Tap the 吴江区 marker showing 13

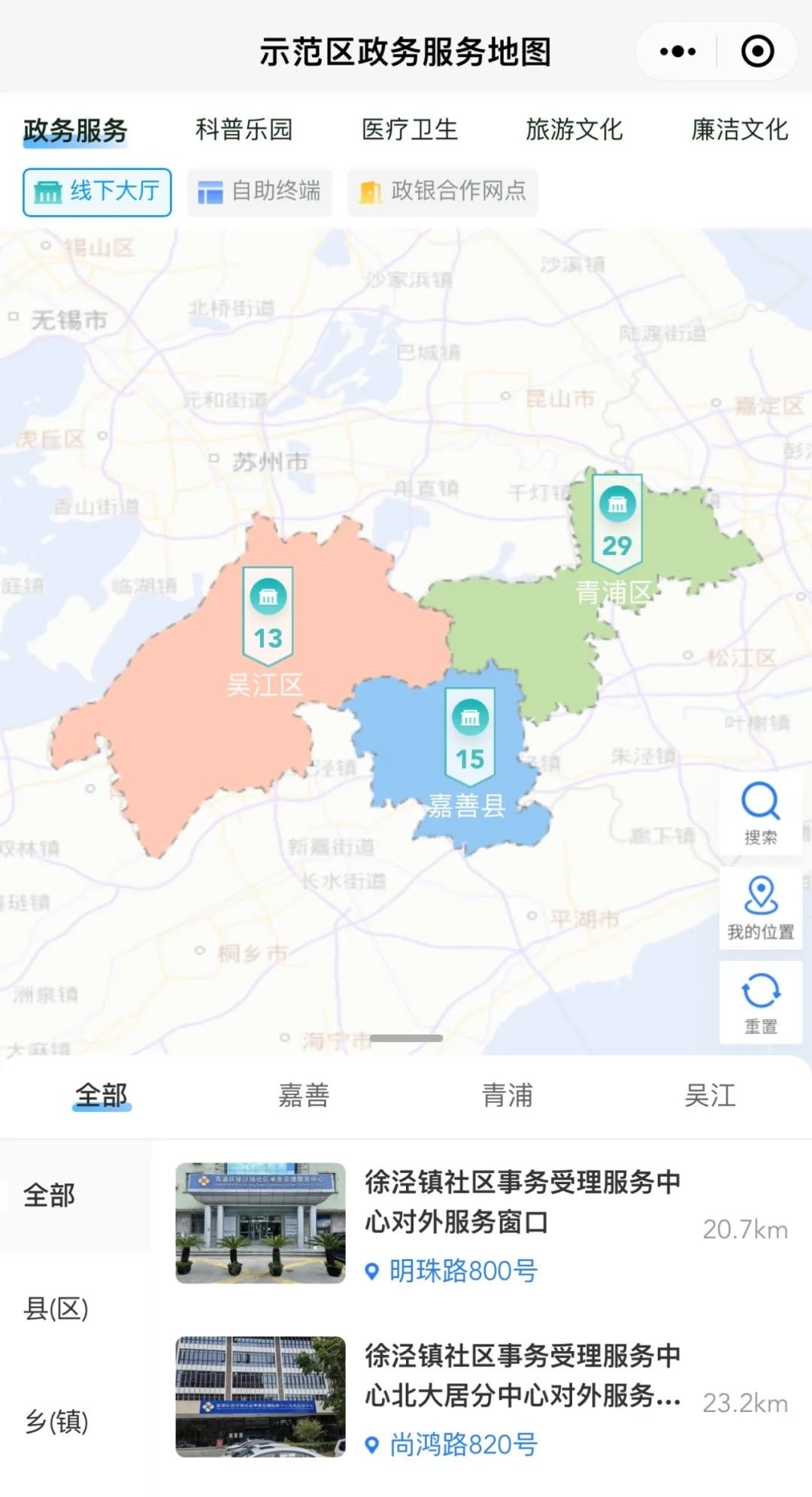coord(268,614)
